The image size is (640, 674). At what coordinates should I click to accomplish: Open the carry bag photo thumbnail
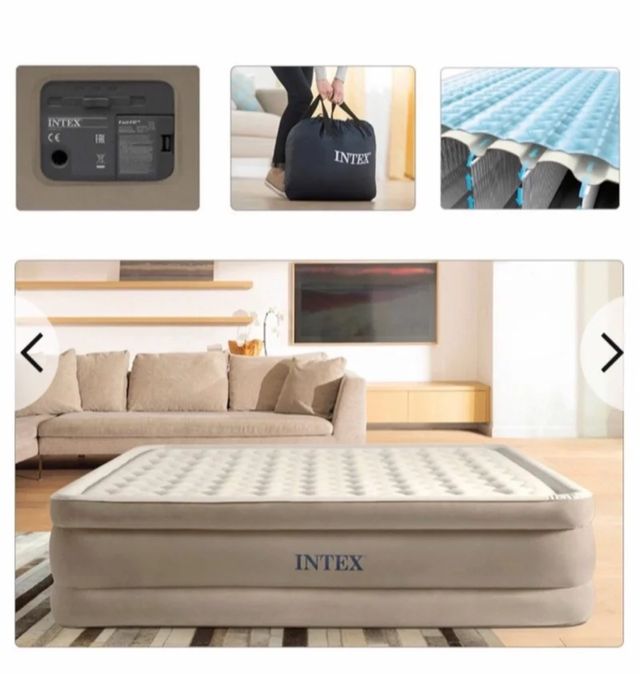coord(323,138)
